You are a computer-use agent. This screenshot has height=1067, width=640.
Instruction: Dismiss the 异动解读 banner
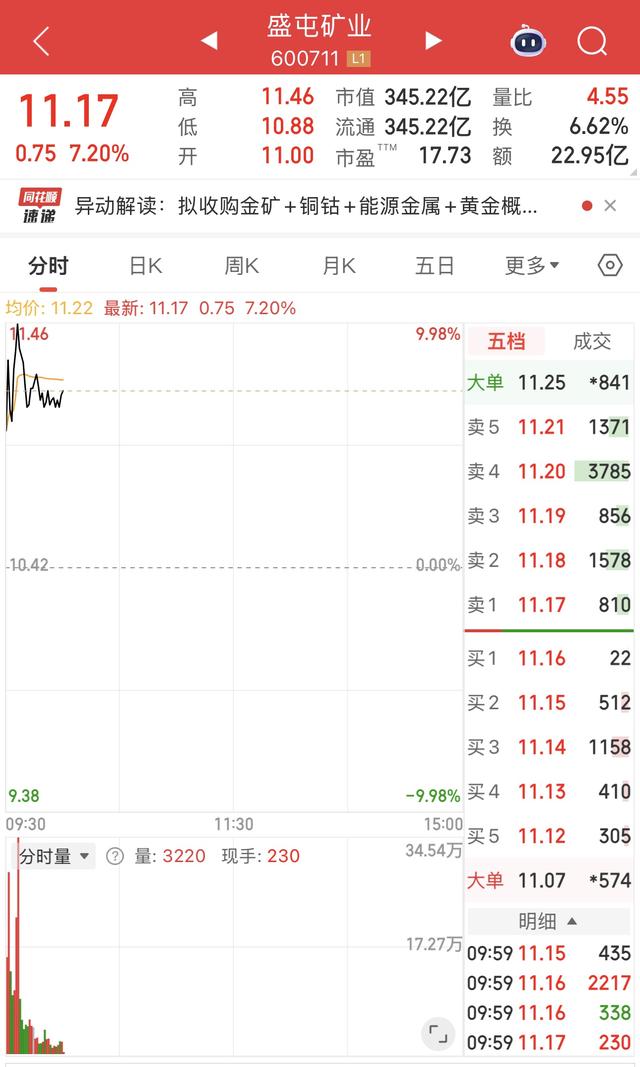(x=610, y=206)
